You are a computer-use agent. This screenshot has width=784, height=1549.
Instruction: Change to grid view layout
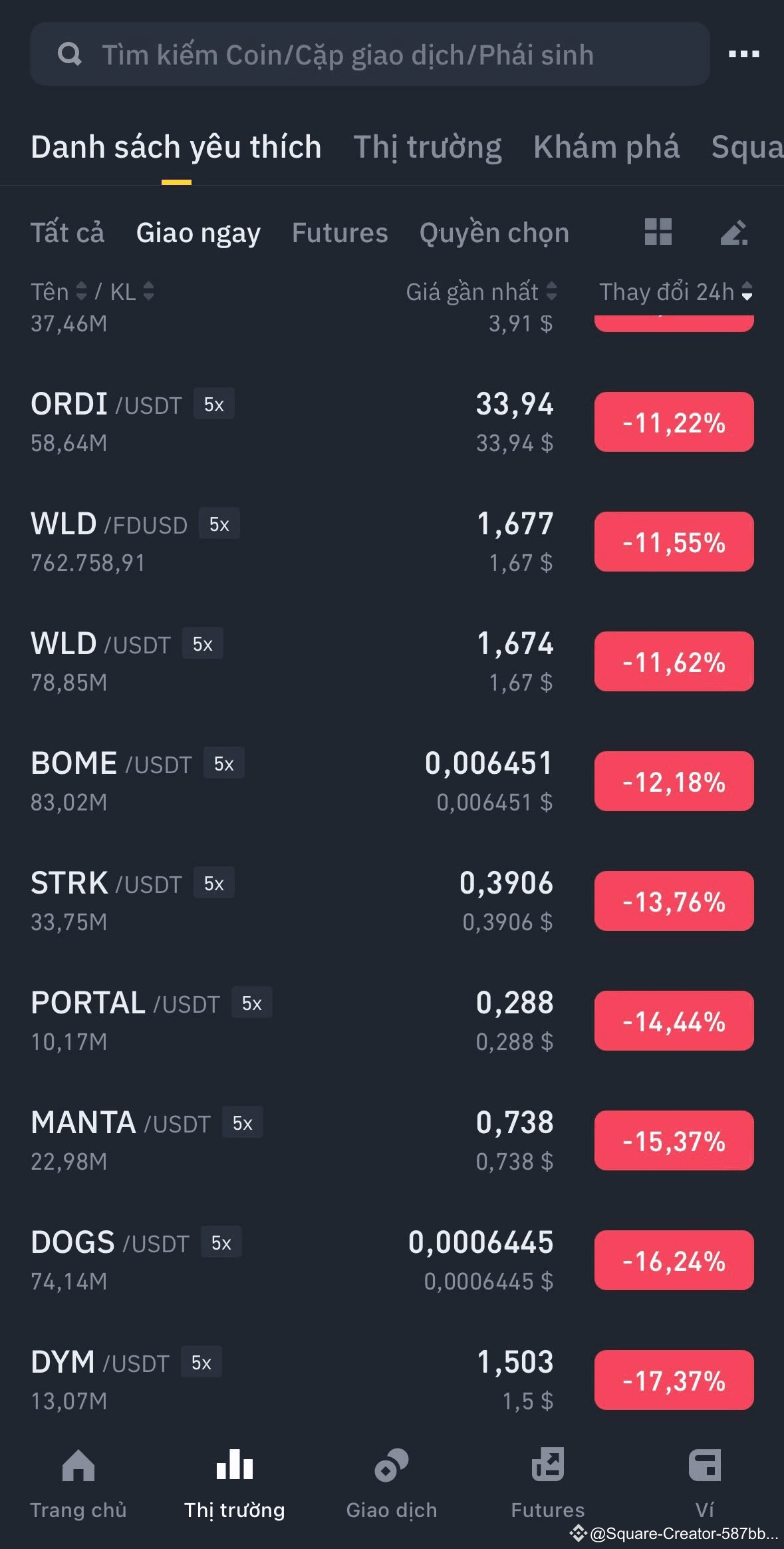coord(658,232)
